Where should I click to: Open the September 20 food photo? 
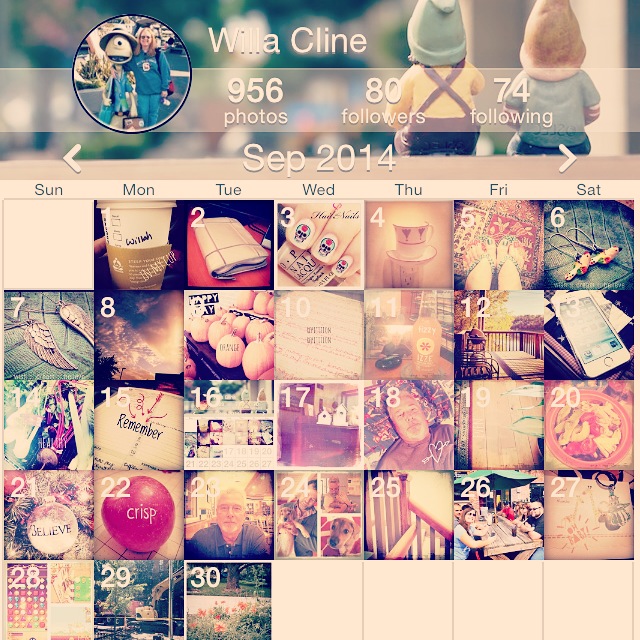click(591, 425)
